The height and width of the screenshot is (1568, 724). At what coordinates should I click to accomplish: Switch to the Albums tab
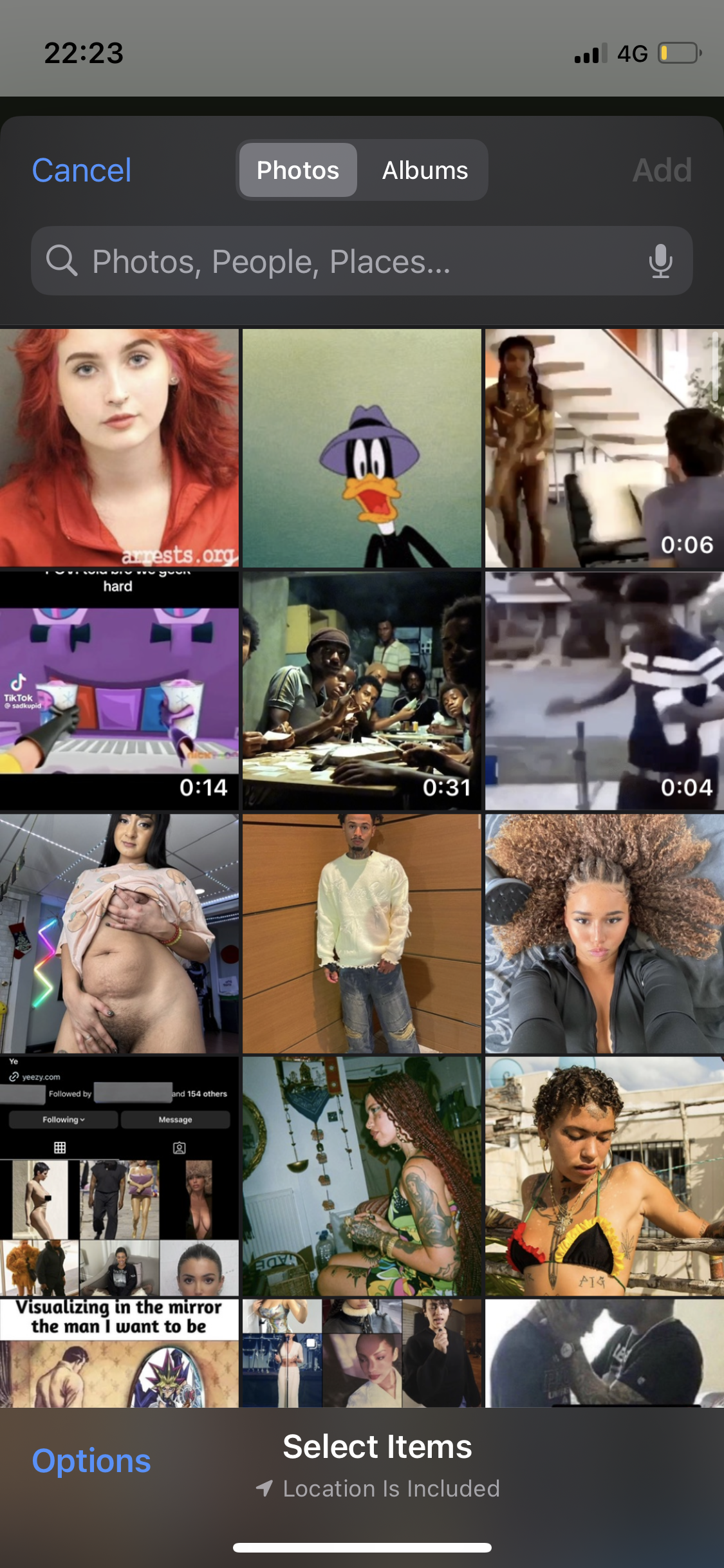425,171
